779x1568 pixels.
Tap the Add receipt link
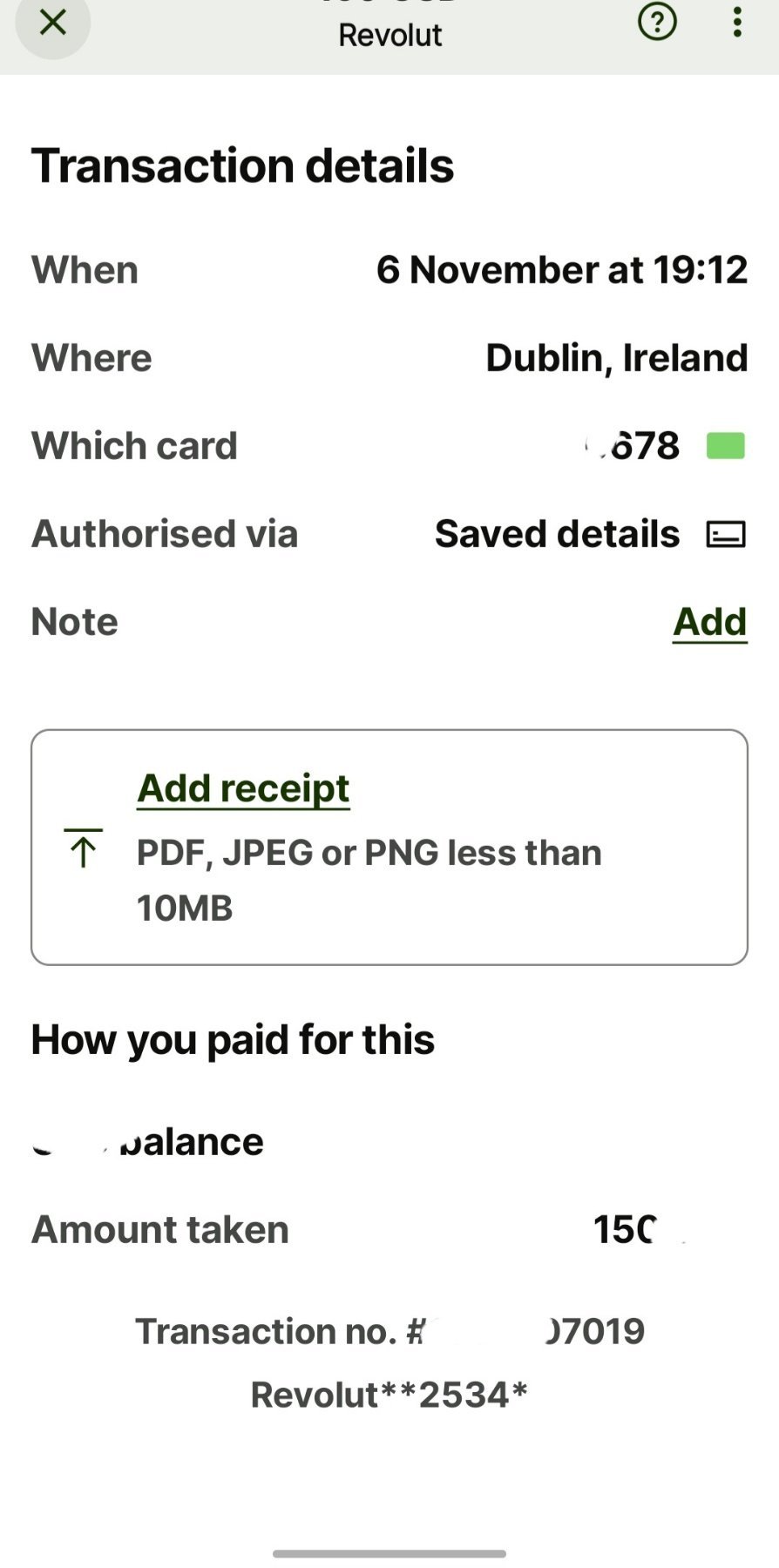[x=243, y=788]
